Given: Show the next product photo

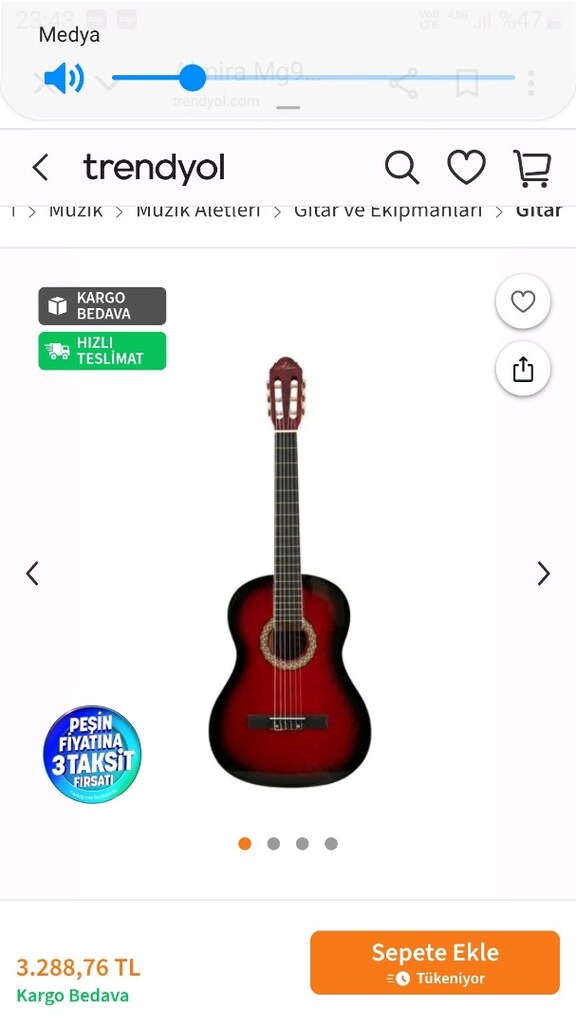Looking at the screenshot, I should pyautogui.click(x=543, y=573).
